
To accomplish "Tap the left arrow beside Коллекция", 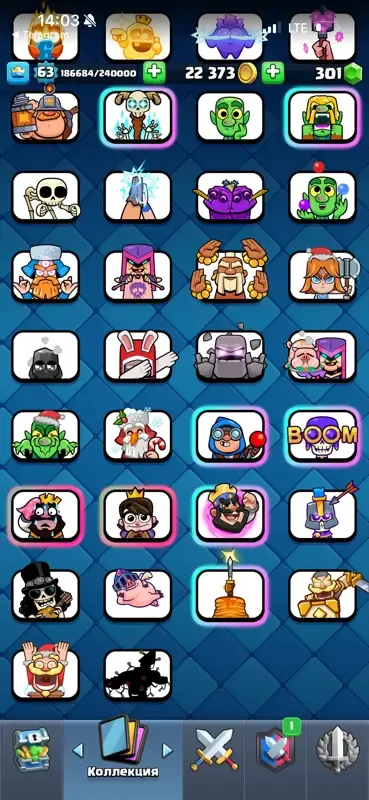I will point(78,749).
